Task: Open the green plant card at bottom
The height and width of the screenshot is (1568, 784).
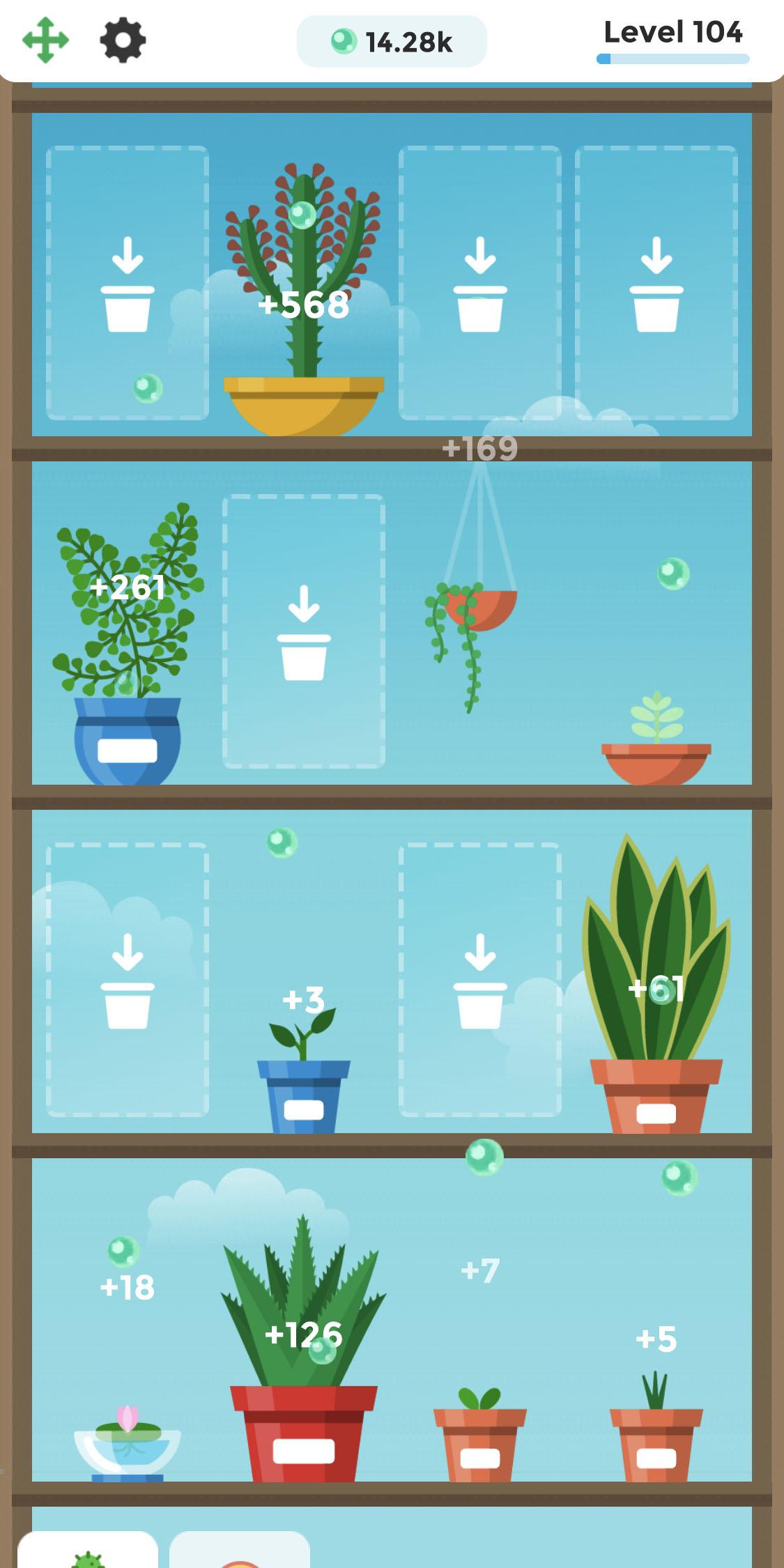Action: tap(87, 1554)
